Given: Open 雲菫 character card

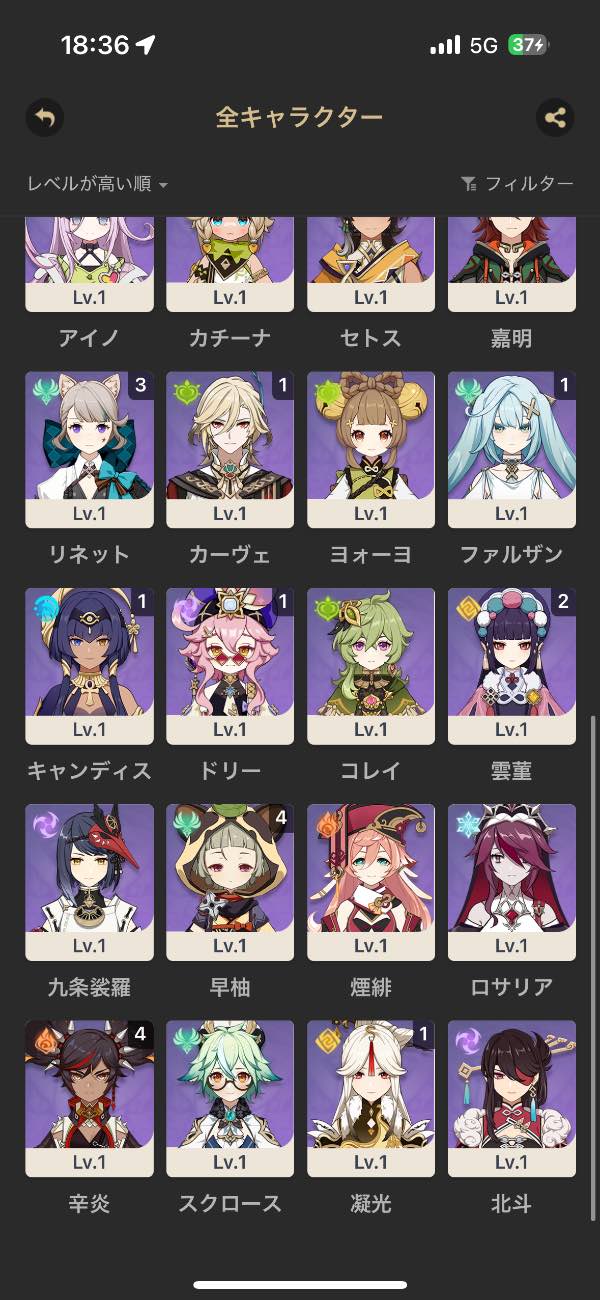Looking at the screenshot, I should [512, 666].
